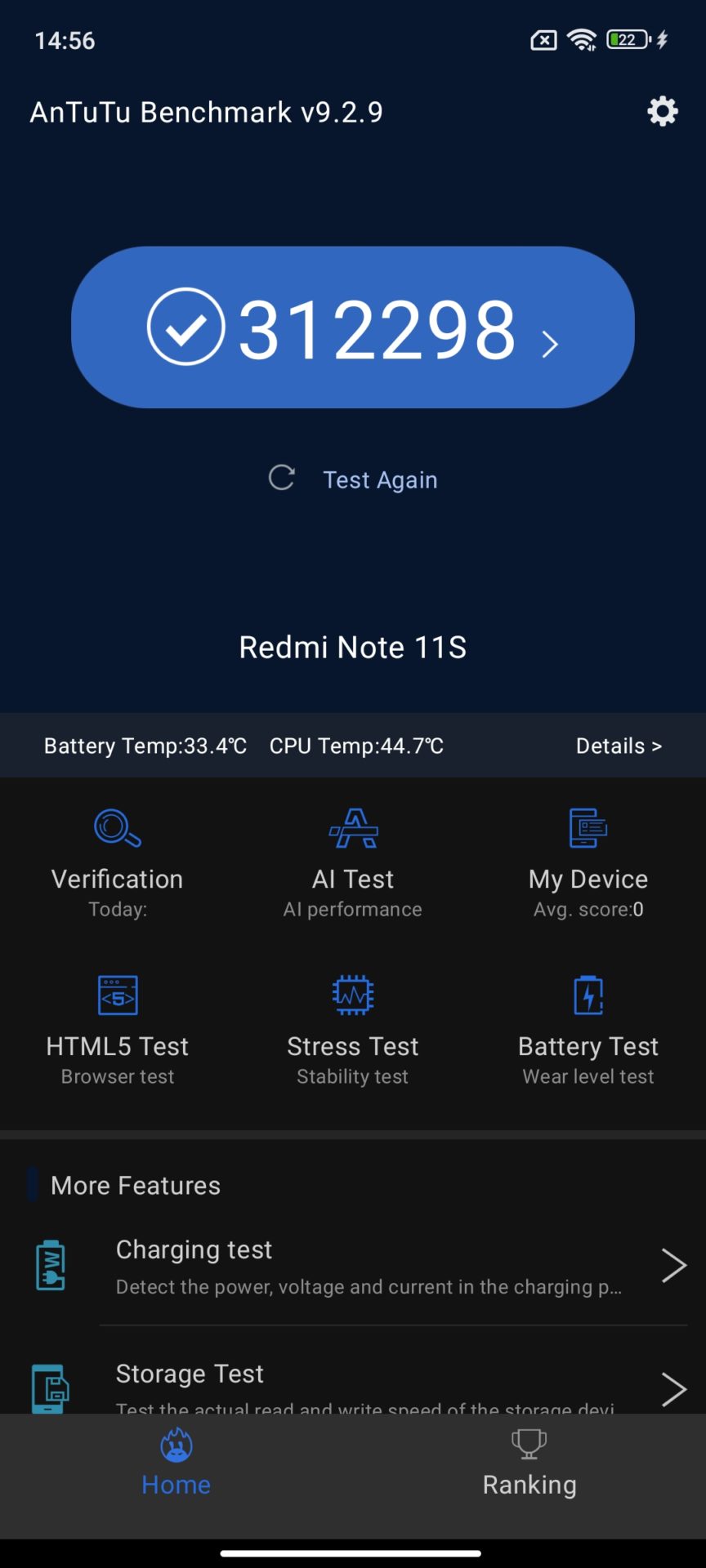Start the AI Test
Image resolution: width=706 pixels, height=1568 pixels.
353,862
